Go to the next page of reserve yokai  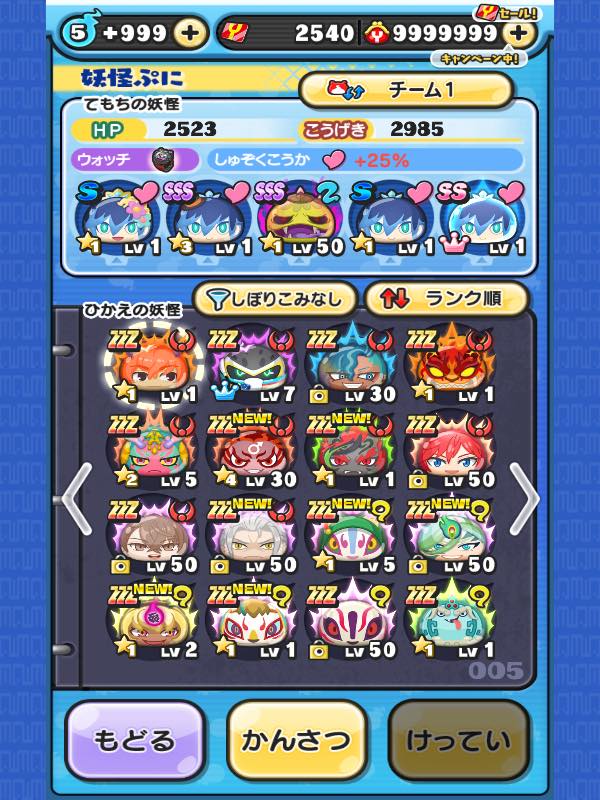pyautogui.click(x=524, y=498)
